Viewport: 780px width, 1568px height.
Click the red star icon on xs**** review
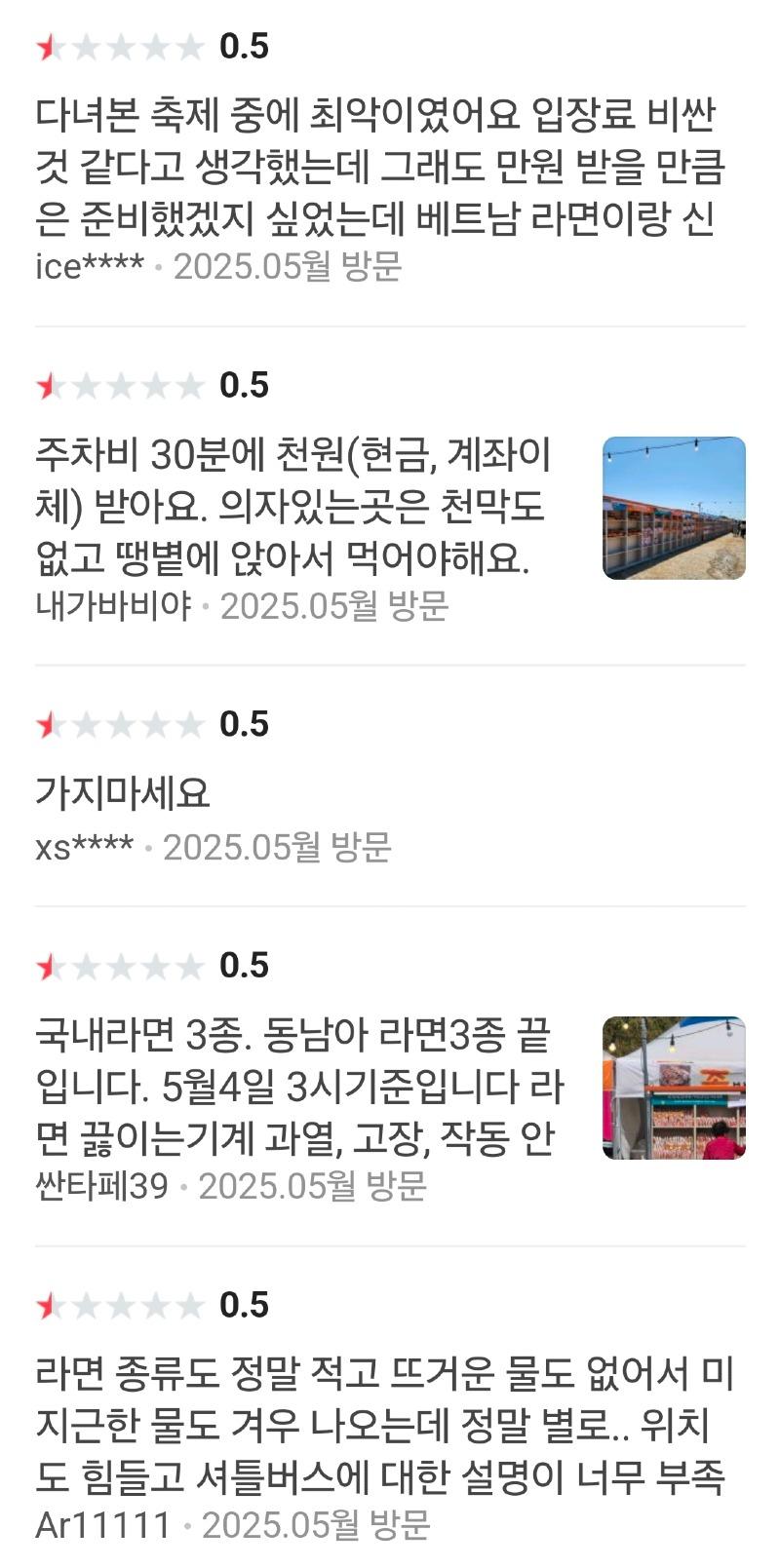click(x=49, y=723)
